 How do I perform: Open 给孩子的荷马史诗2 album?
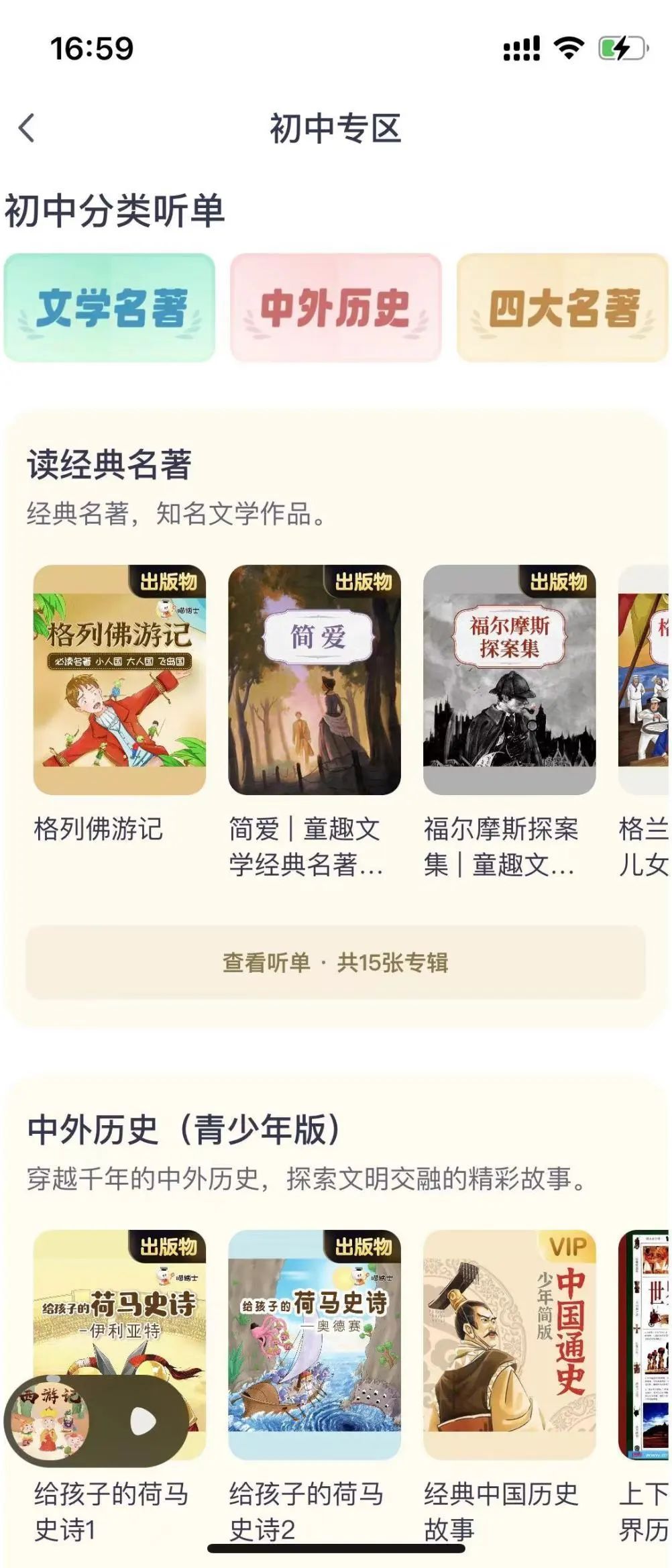(314, 1345)
